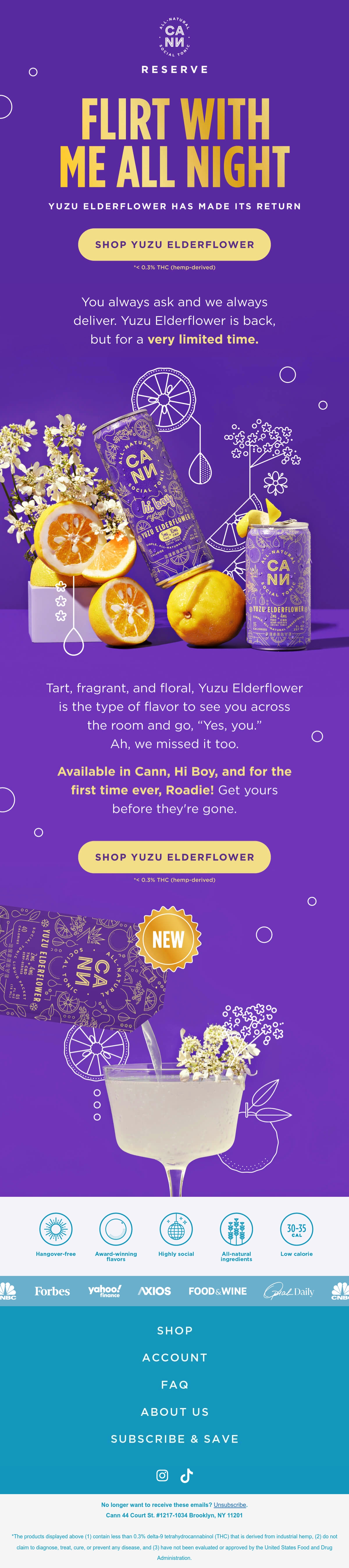
Task: Open Subscribe & Save
Action: (174, 1438)
